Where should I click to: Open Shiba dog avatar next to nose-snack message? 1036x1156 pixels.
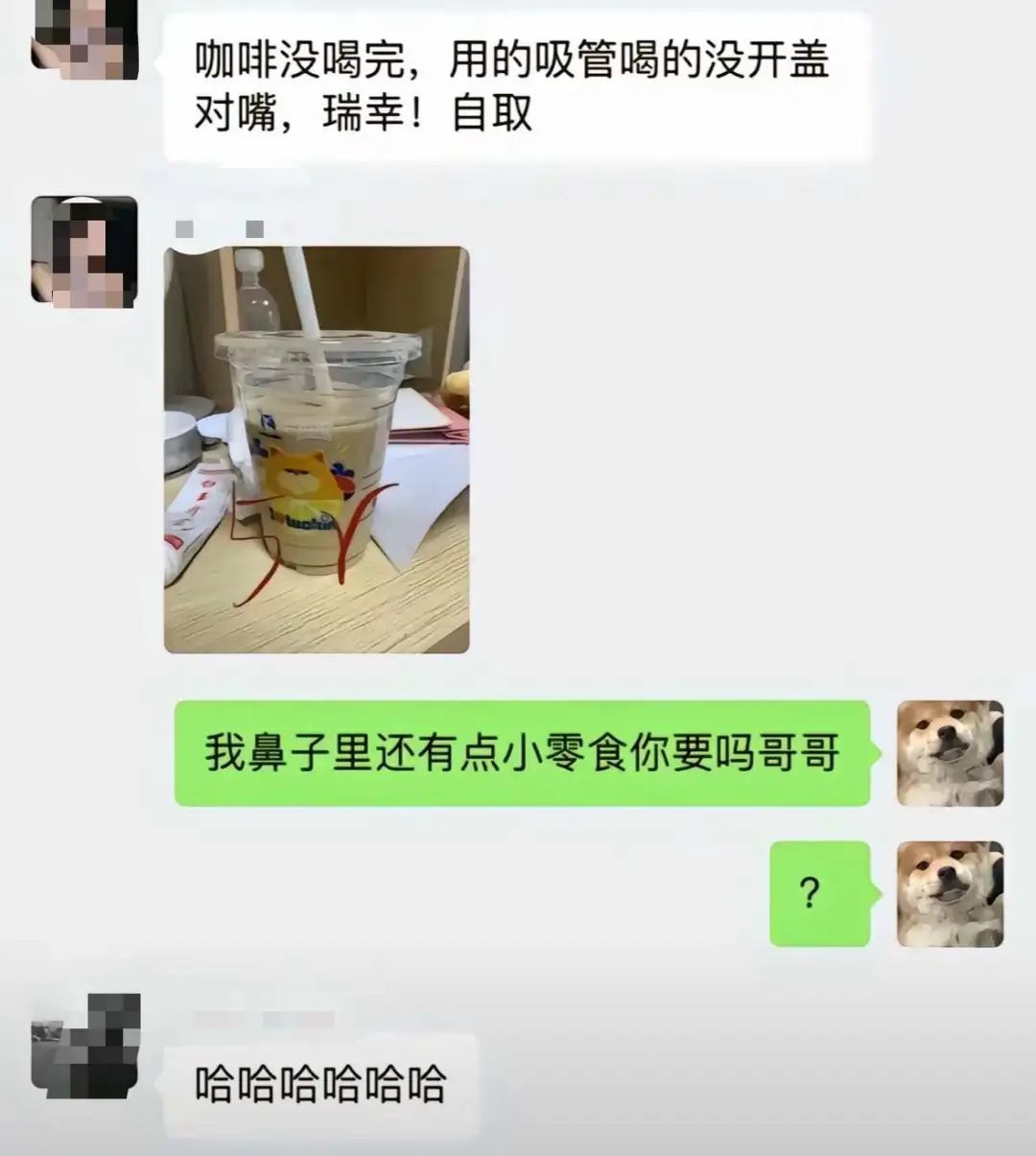tap(950, 753)
